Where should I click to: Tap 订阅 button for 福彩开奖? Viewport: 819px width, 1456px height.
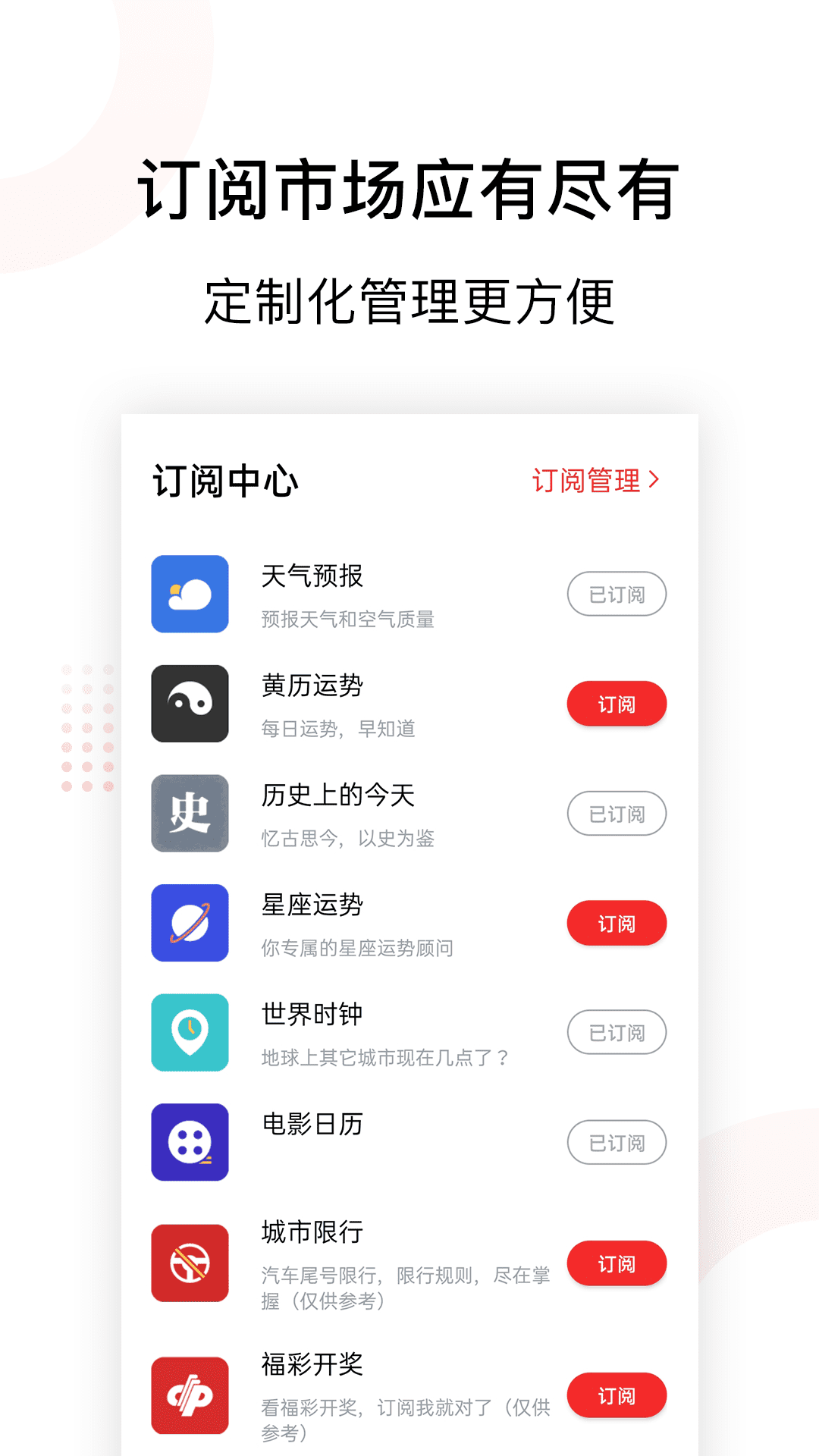pos(617,1395)
